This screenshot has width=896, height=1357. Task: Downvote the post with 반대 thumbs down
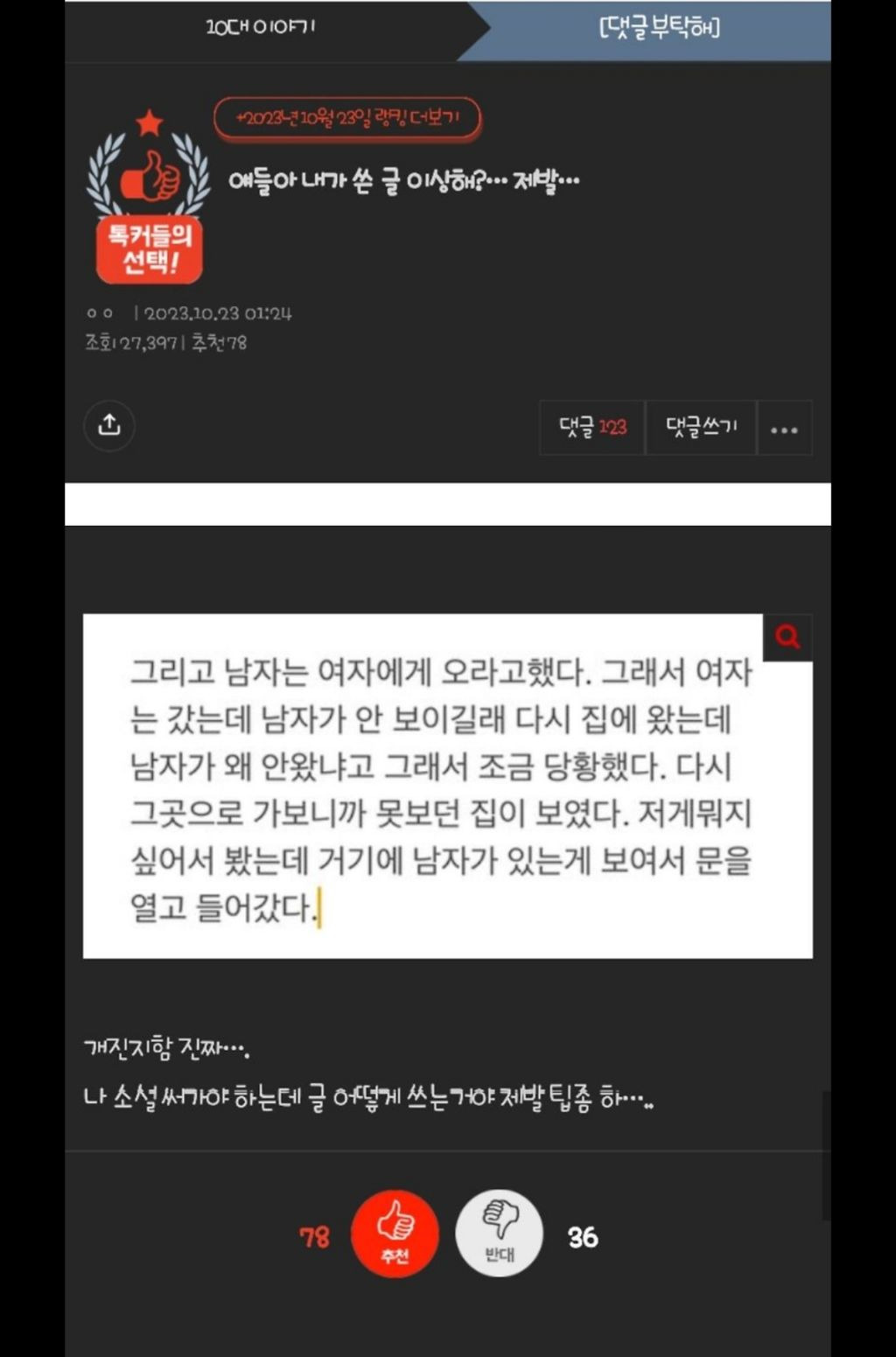pyautogui.click(x=500, y=1233)
